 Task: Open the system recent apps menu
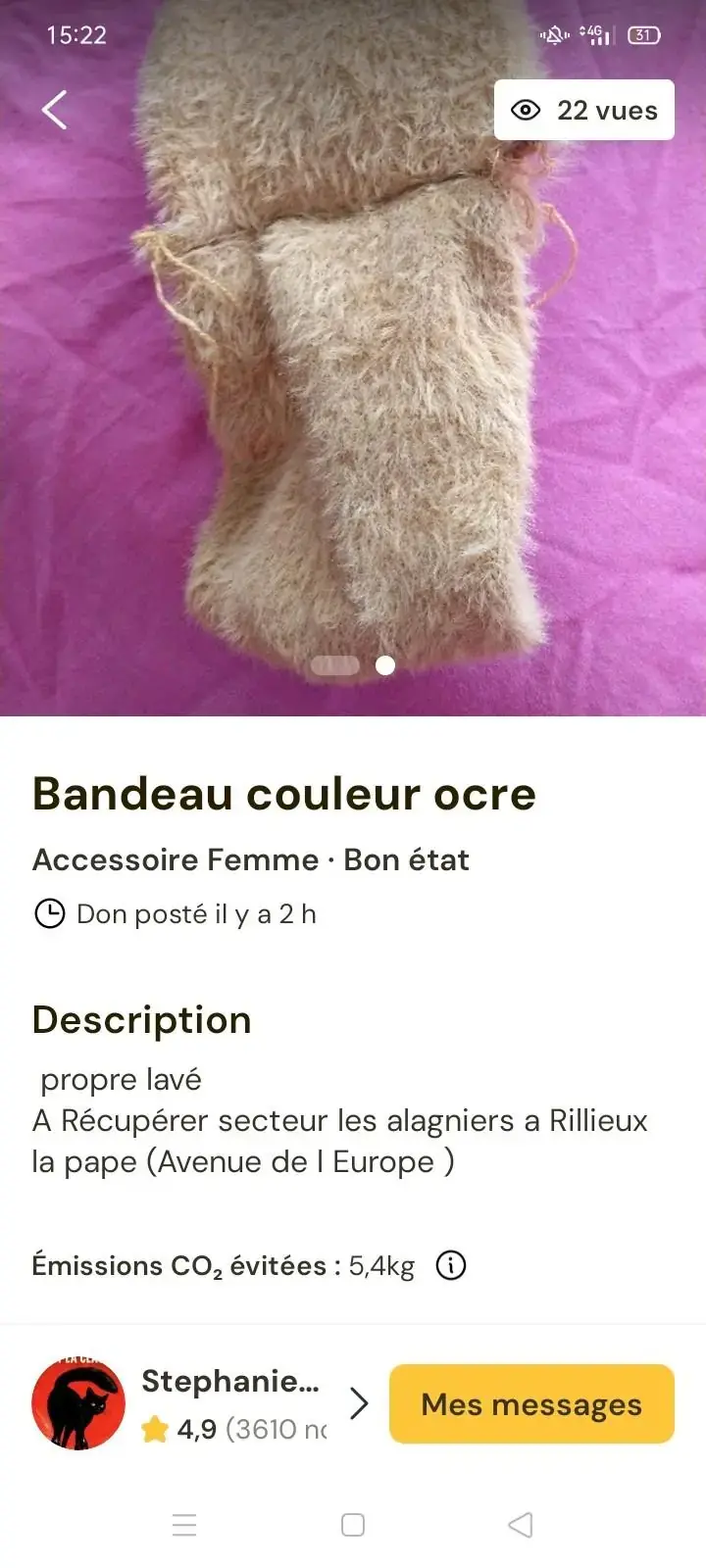pos(184,1525)
